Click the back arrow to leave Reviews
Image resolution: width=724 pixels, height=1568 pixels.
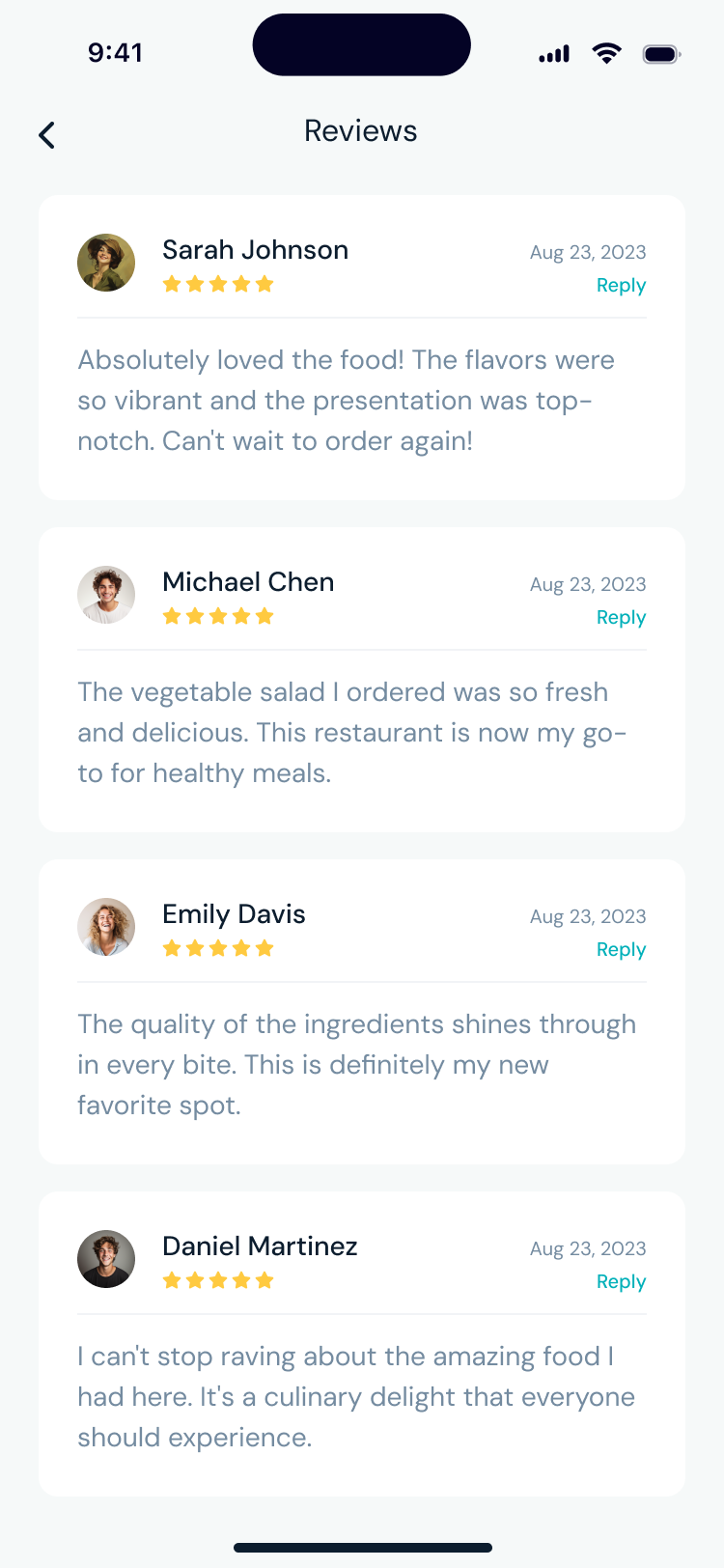pyautogui.click(x=45, y=134)
